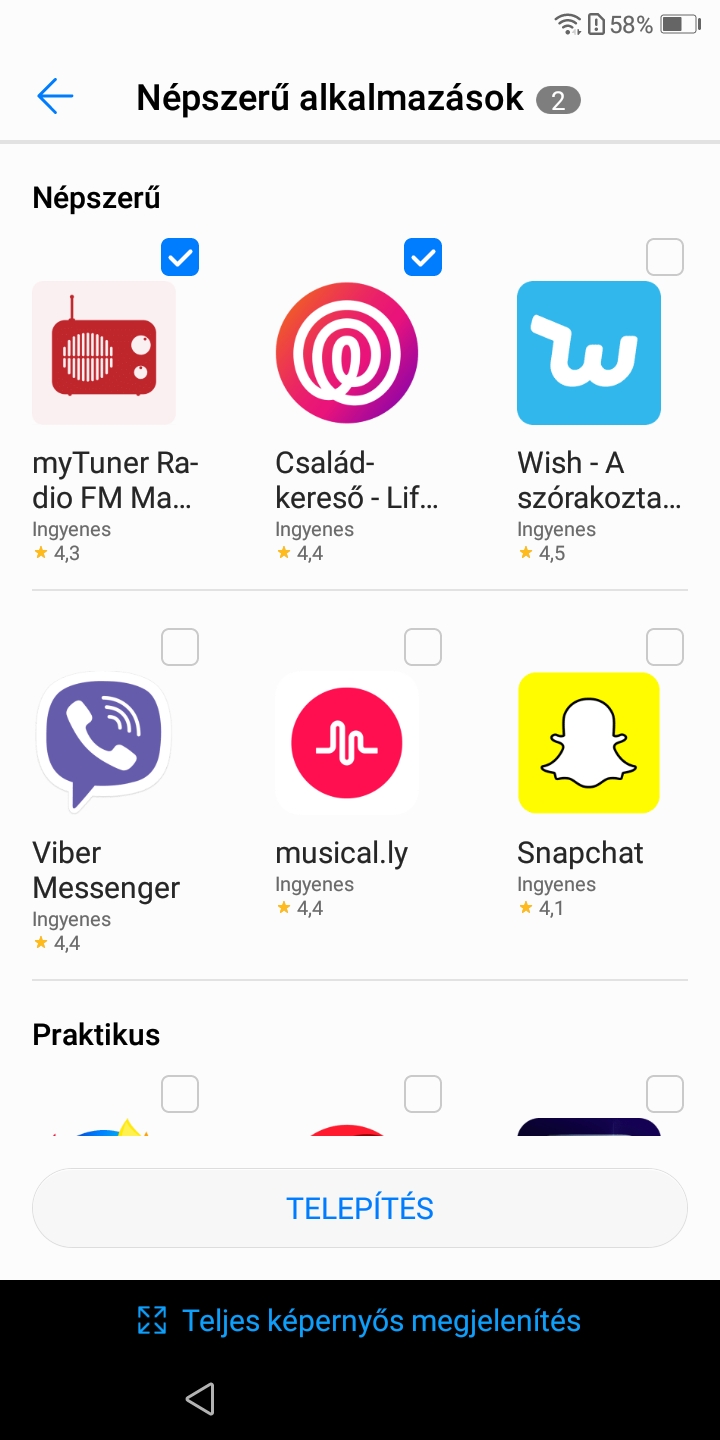
Task: Uncheck the myTuner Radio checkbox
Action: tap(180, 258)
